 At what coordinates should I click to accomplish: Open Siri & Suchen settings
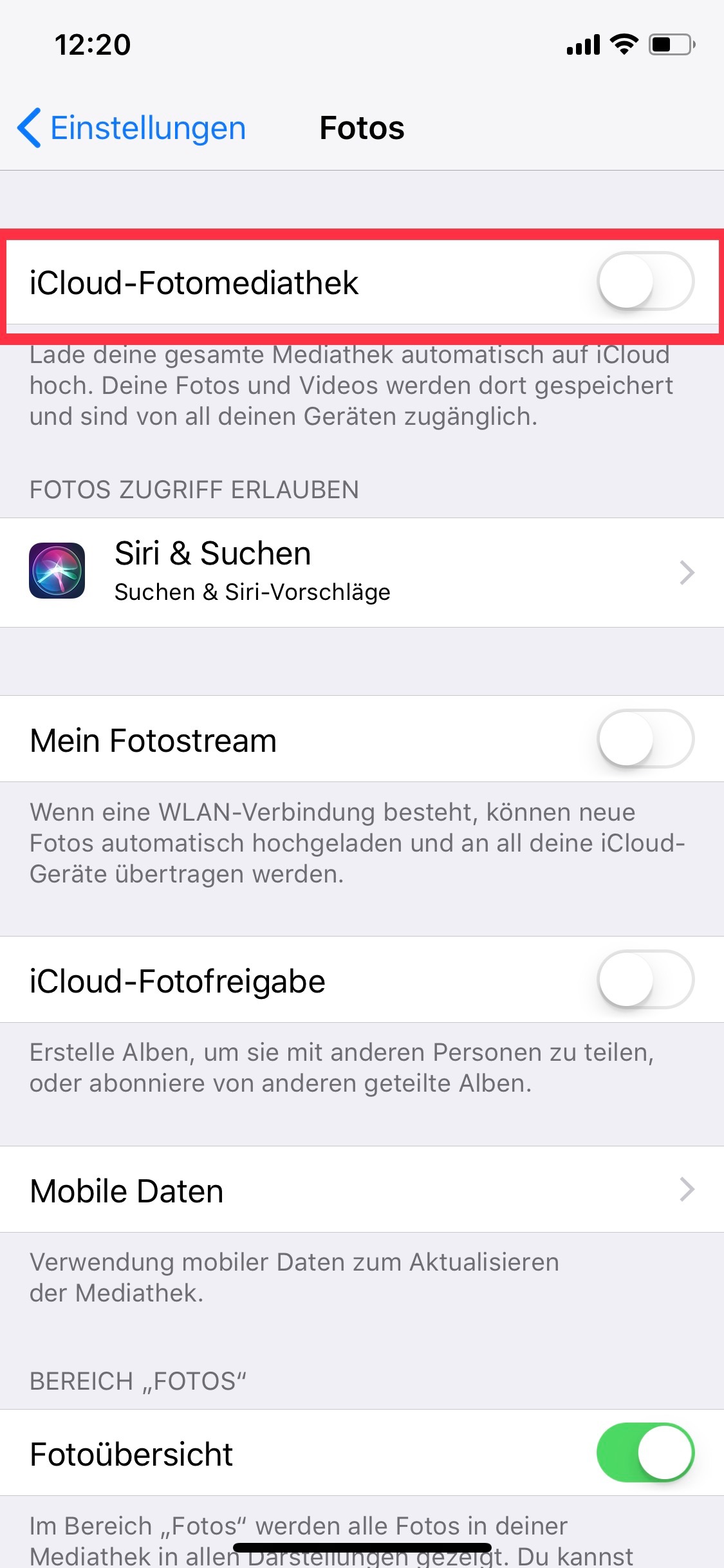[362, 572]
